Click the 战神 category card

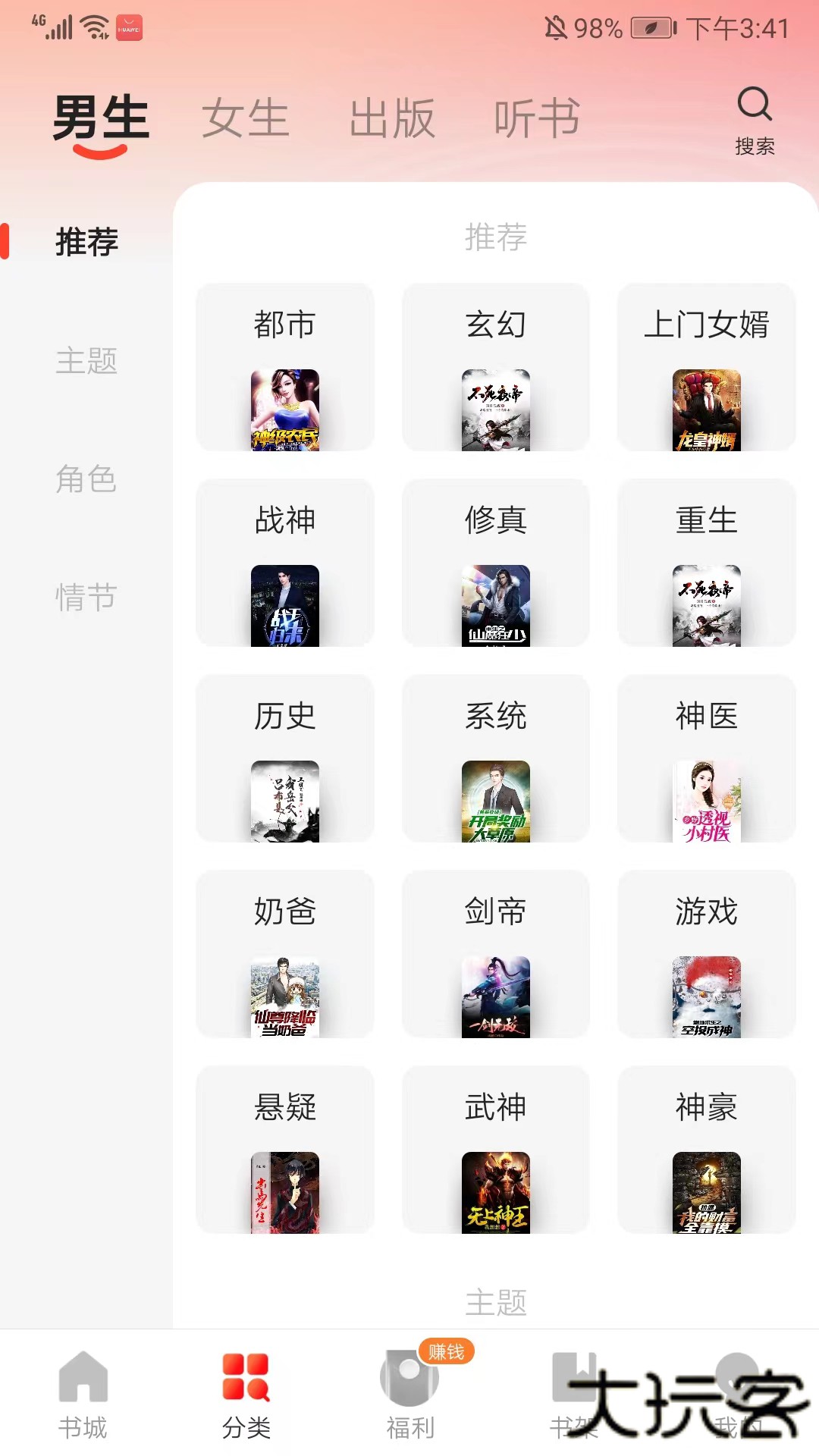pyautogui.click(x=285, y=563)
